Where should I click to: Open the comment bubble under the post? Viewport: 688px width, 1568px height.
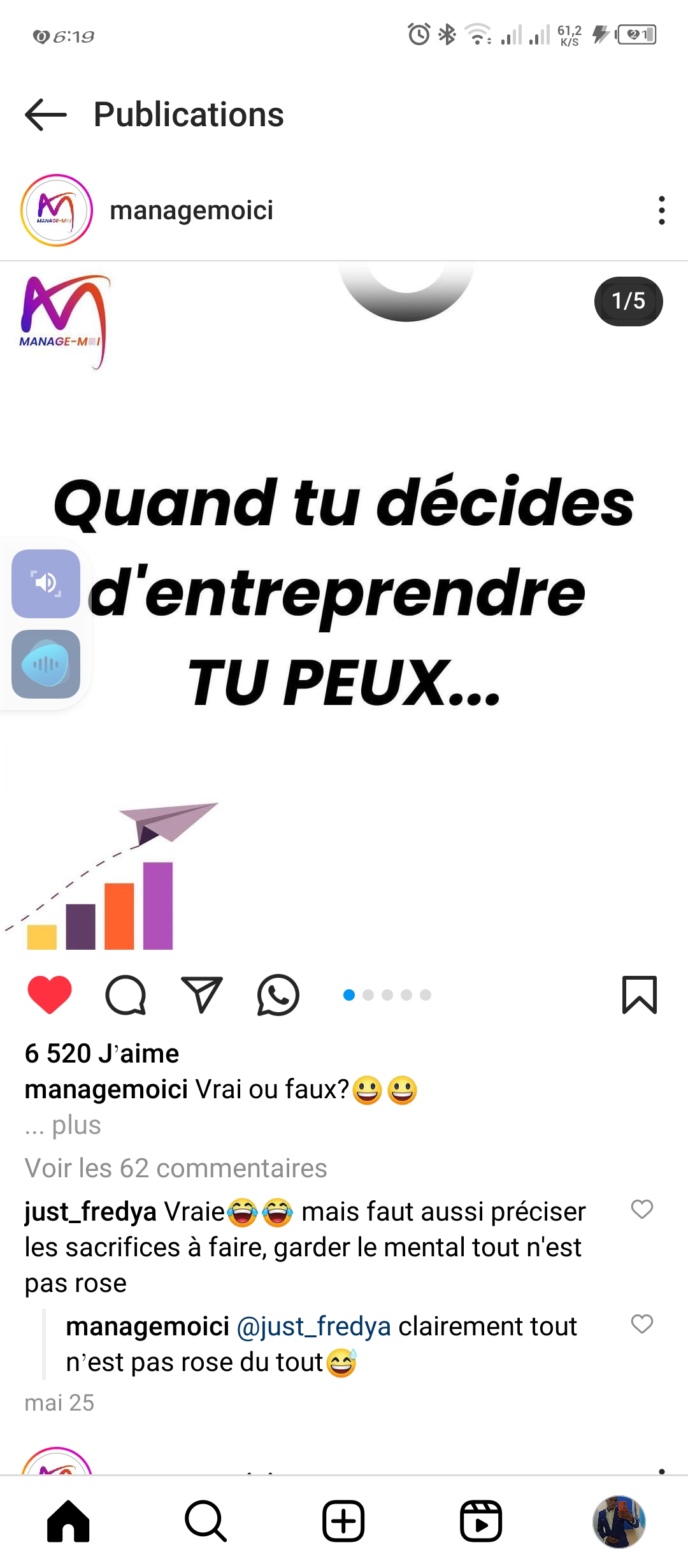[x=125, y=995]
